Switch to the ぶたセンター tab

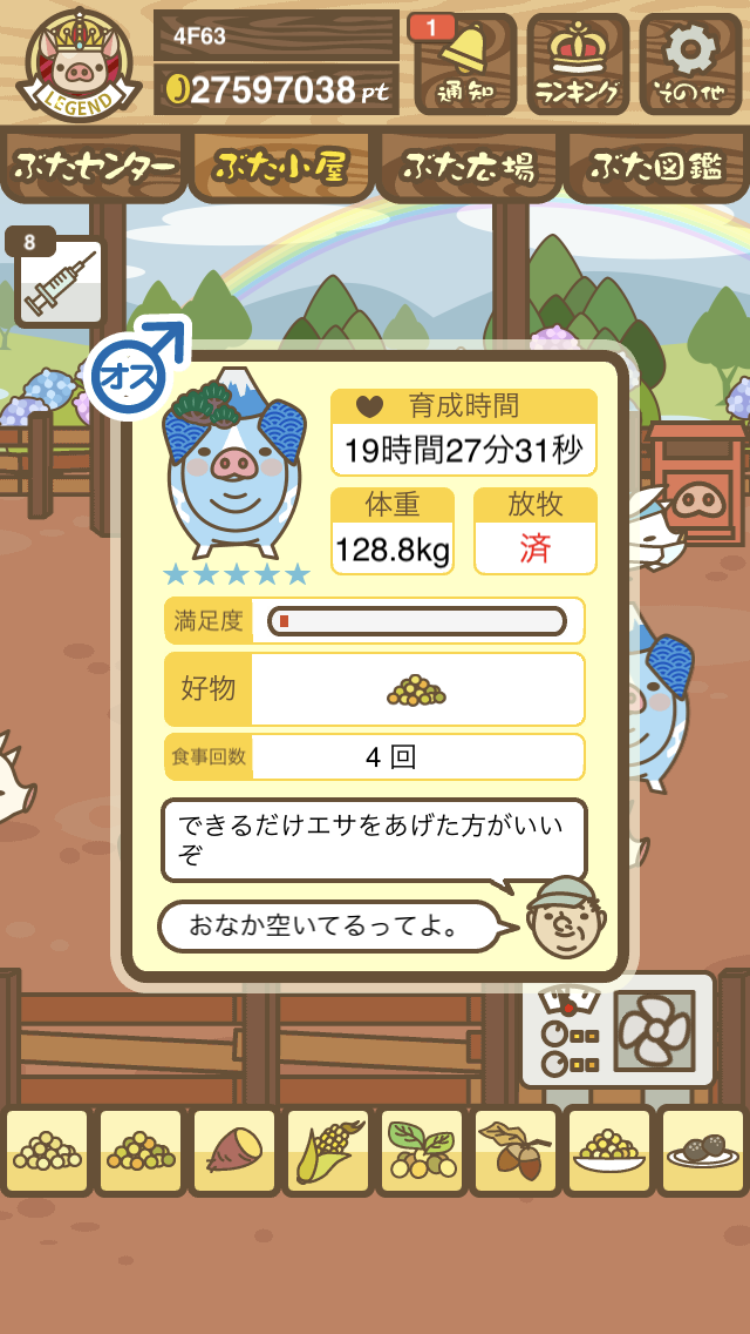click(94, 166)
